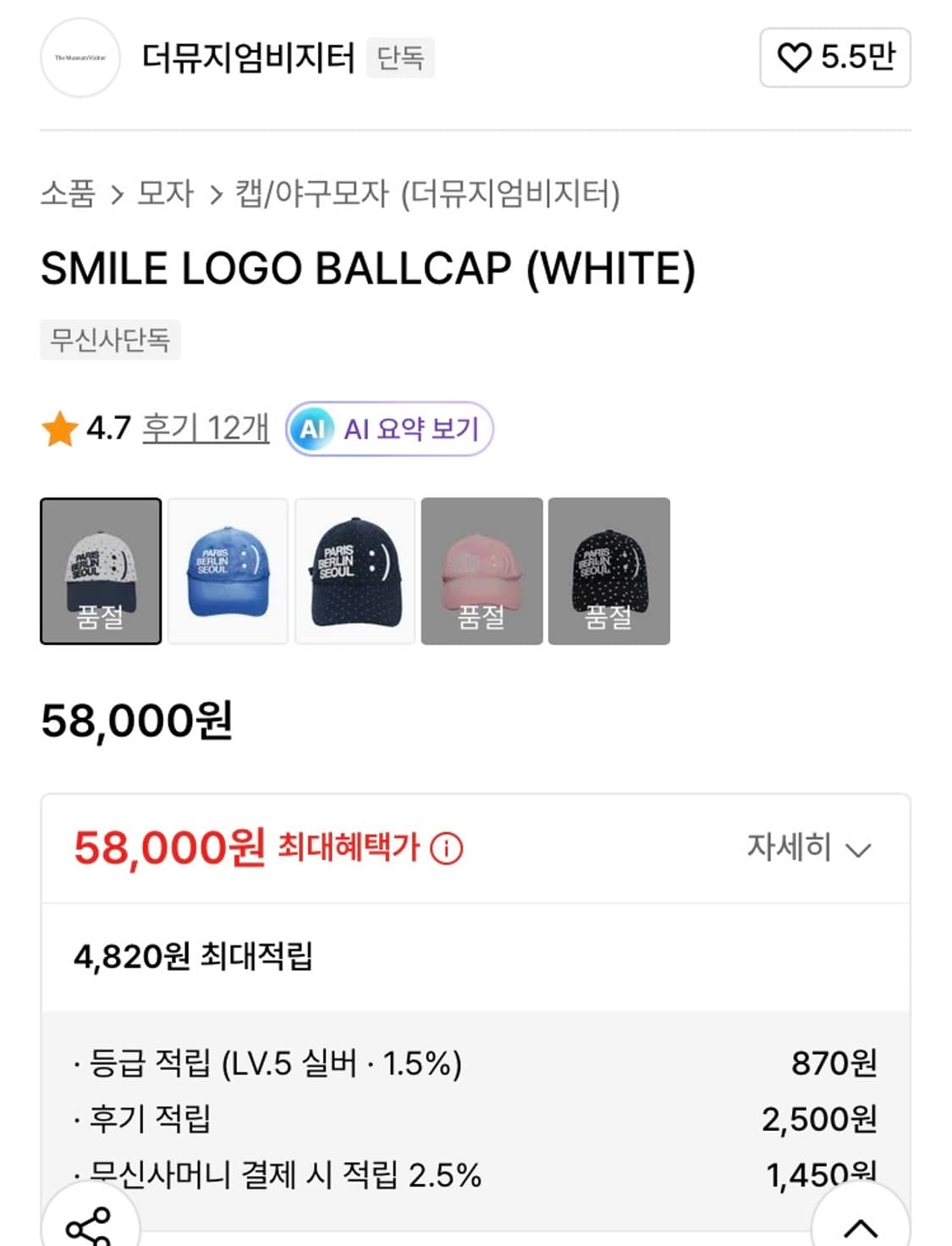The height and width of the screenshot is (1246, 952).
Task: Collapse the 자세히 benefit details
Action: click(x=808, y=848)
